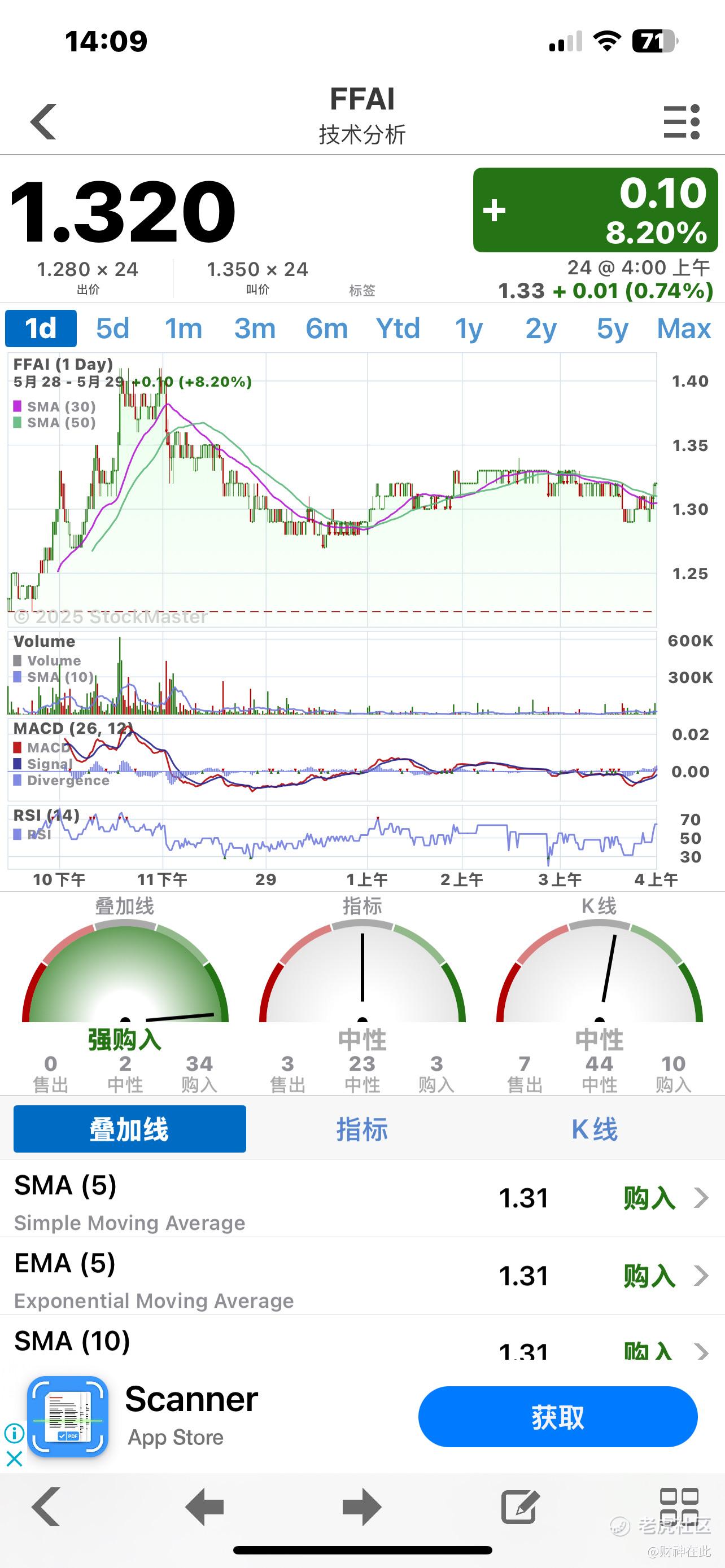Open the SMA (5) row details
725x1568 pixels.
pyautogui.click(x=362, y=1198)
